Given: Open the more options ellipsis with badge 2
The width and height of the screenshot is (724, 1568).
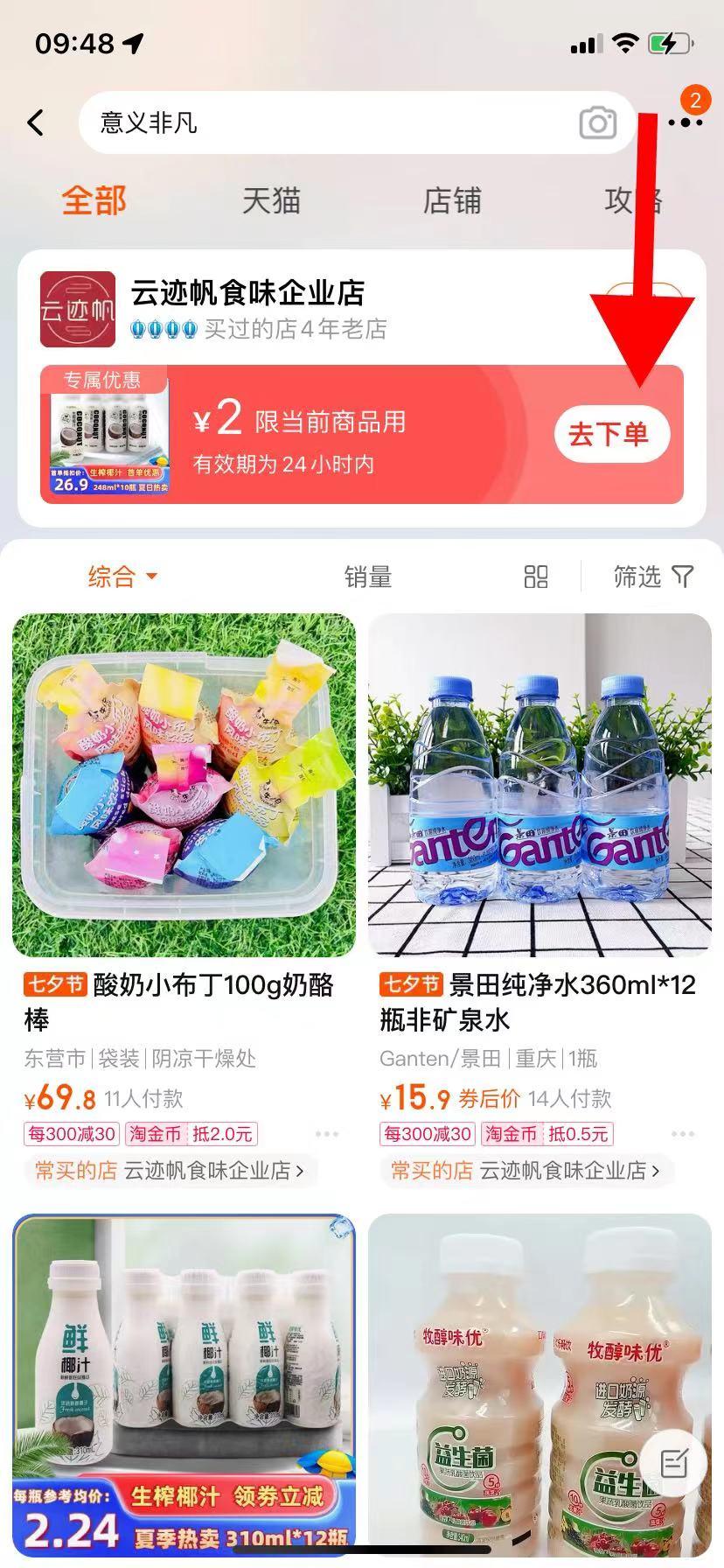Looking at the screenshot, I should (686, 123).
